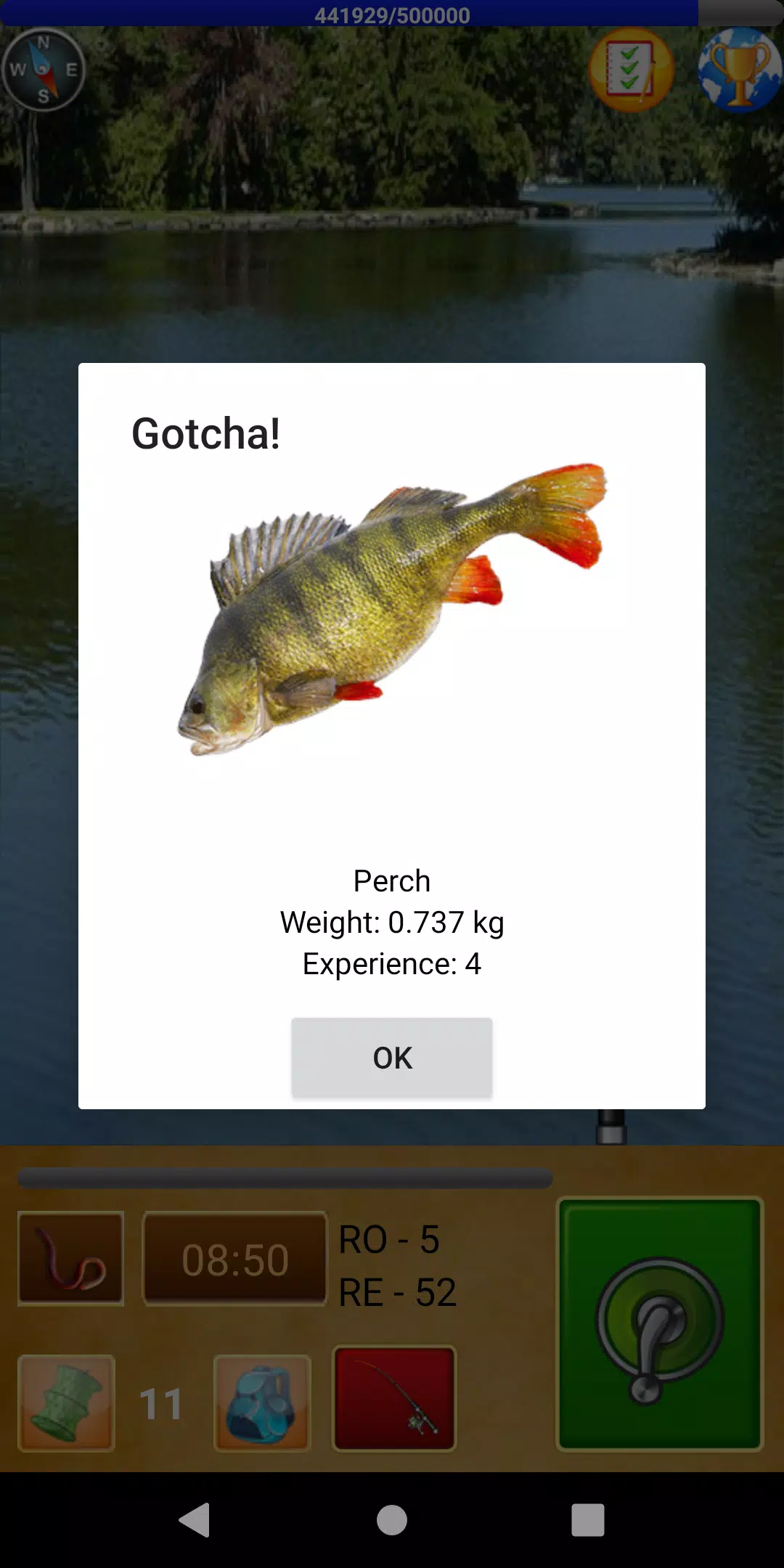The image size is (784, 1568).
Task: Tap the compass in the corner
Action: [x=45, y=70]
